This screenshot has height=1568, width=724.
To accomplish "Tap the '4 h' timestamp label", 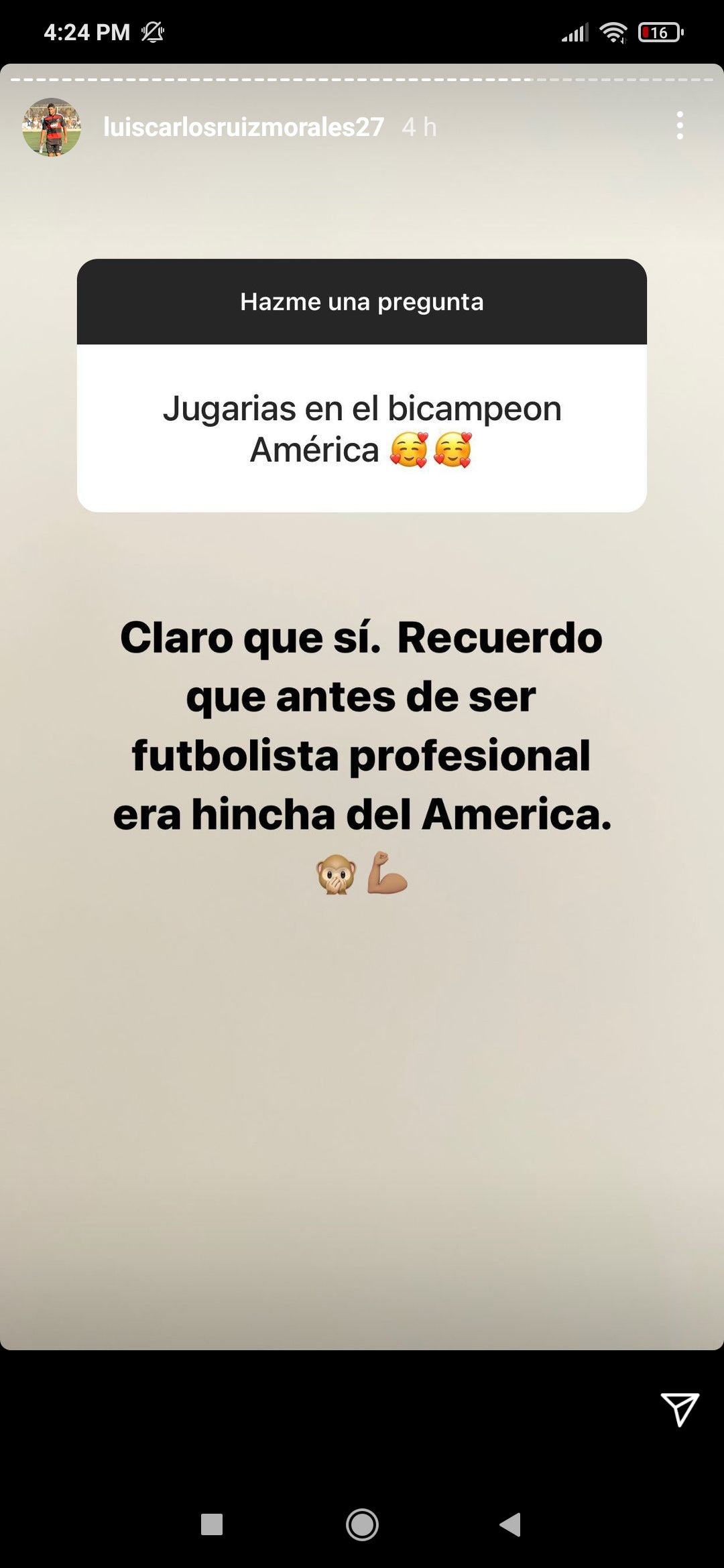I will [x=418, y=127].
